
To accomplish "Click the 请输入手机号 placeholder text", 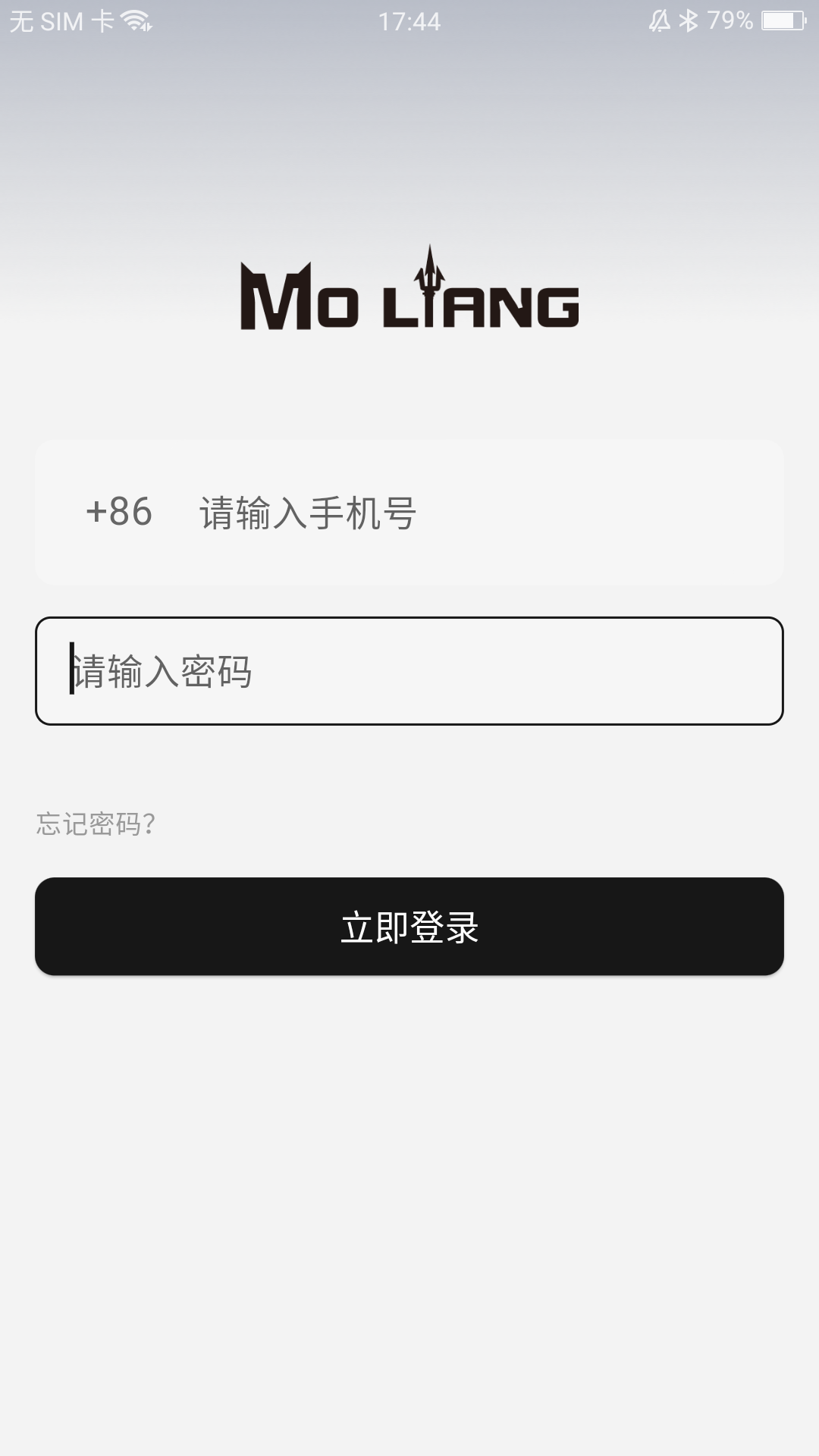I will pos(311,513).
